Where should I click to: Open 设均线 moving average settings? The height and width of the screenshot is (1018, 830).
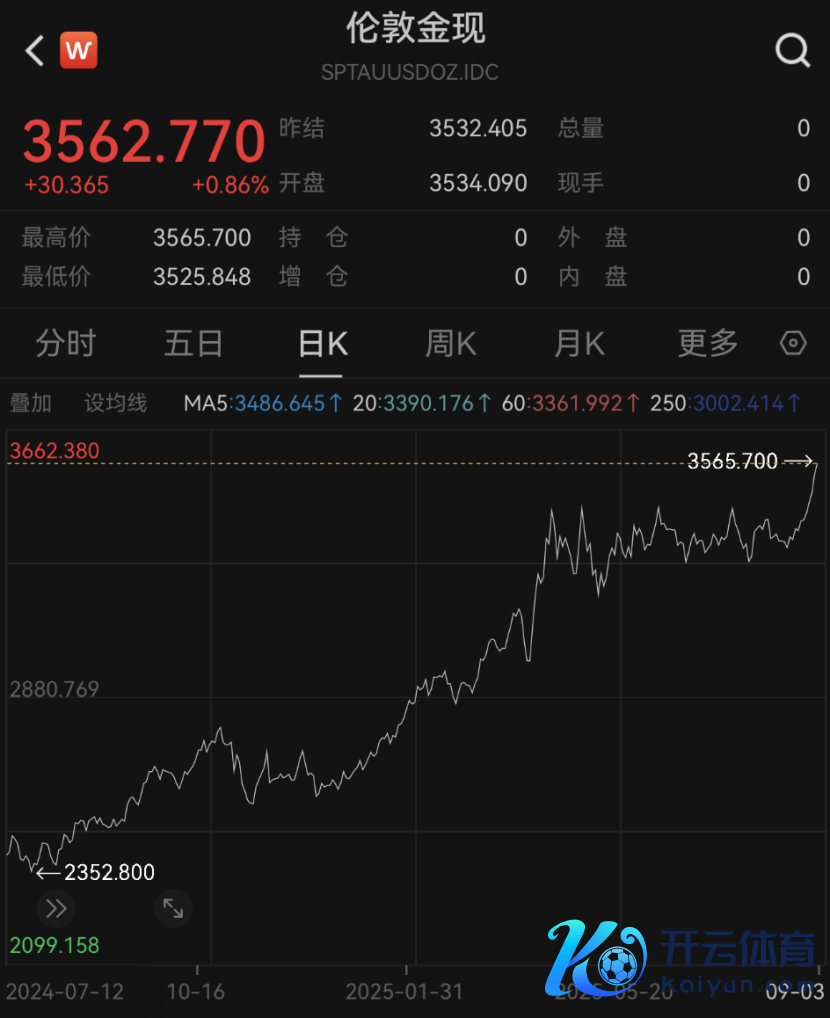(115, 403)
